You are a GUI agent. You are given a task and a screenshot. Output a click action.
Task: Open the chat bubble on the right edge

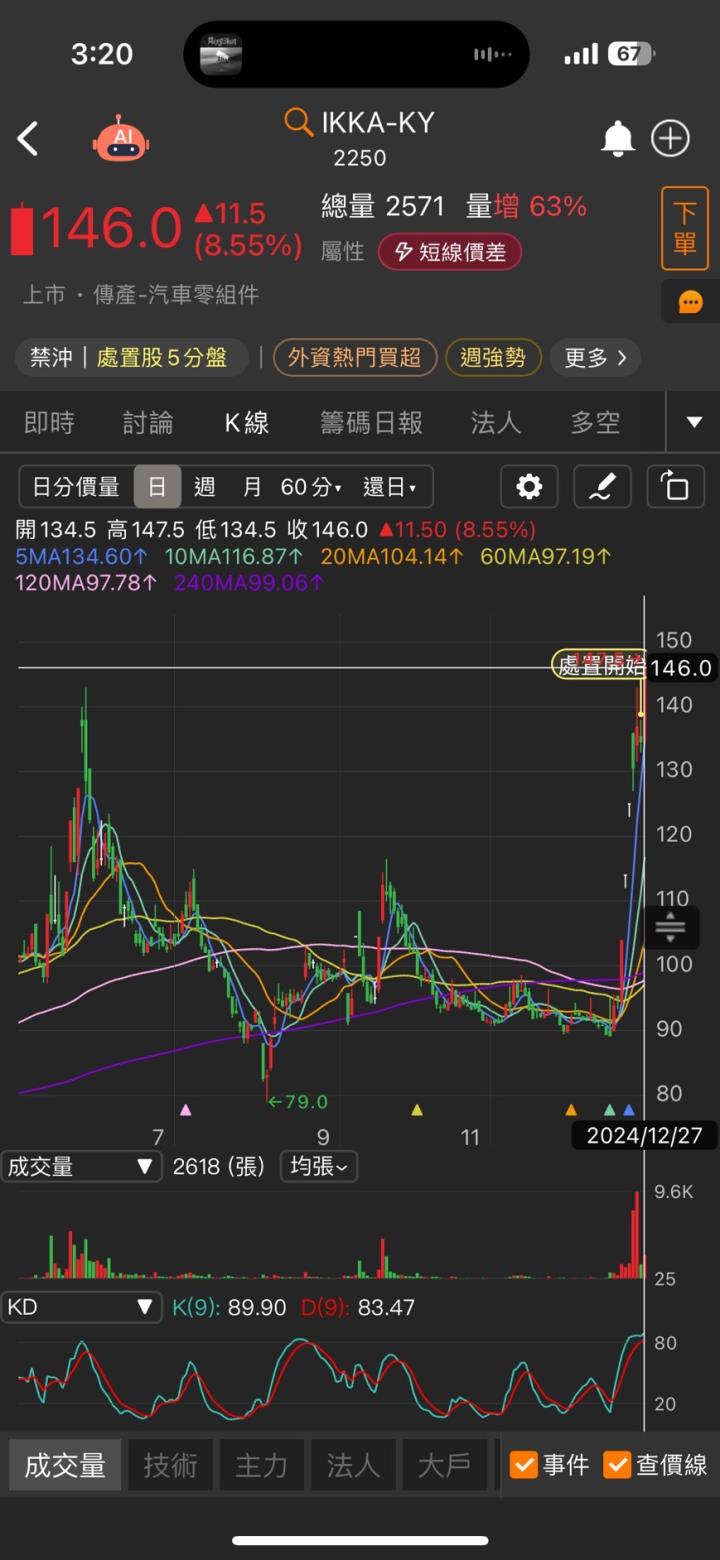[x=689, y=301]
